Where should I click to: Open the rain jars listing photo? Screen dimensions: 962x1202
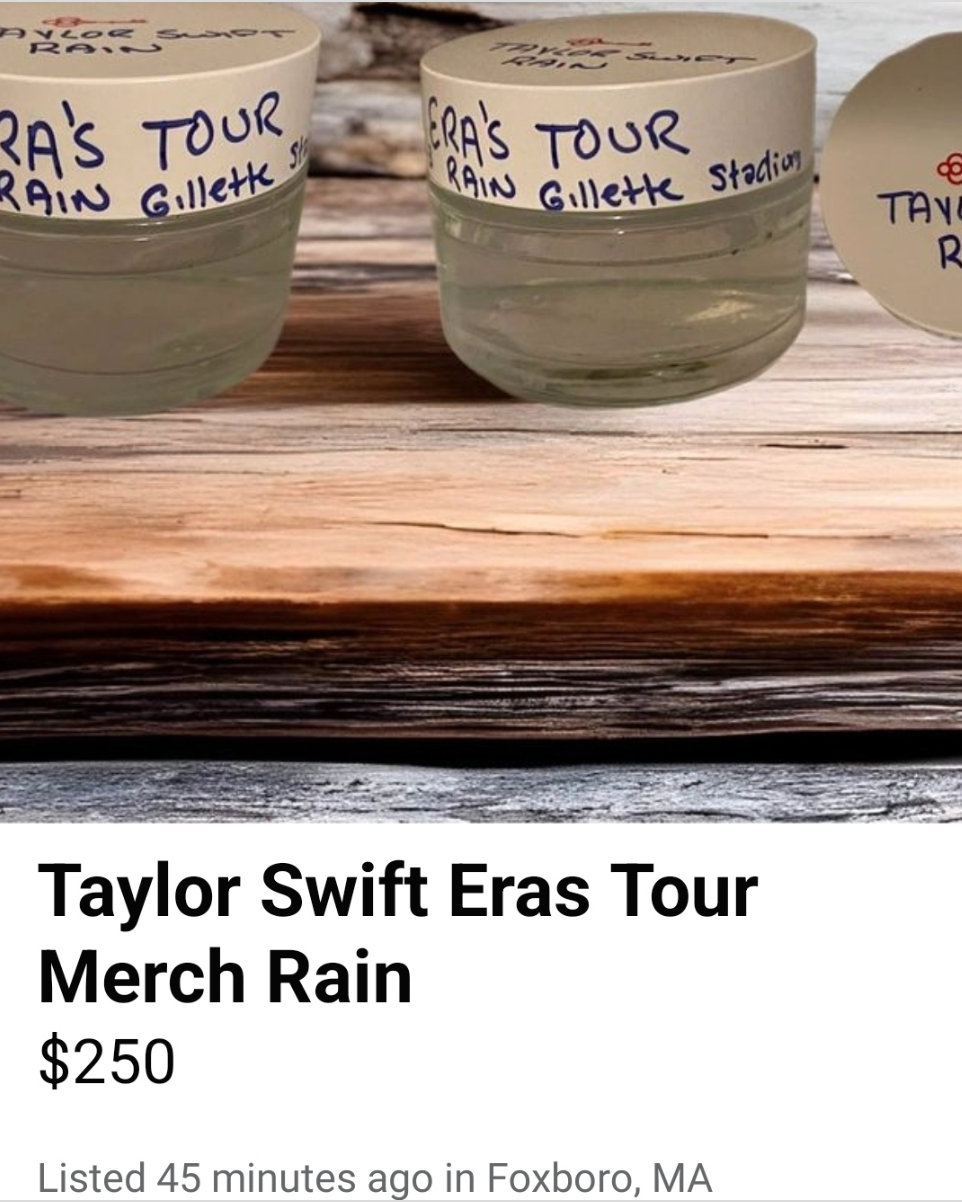480,410
